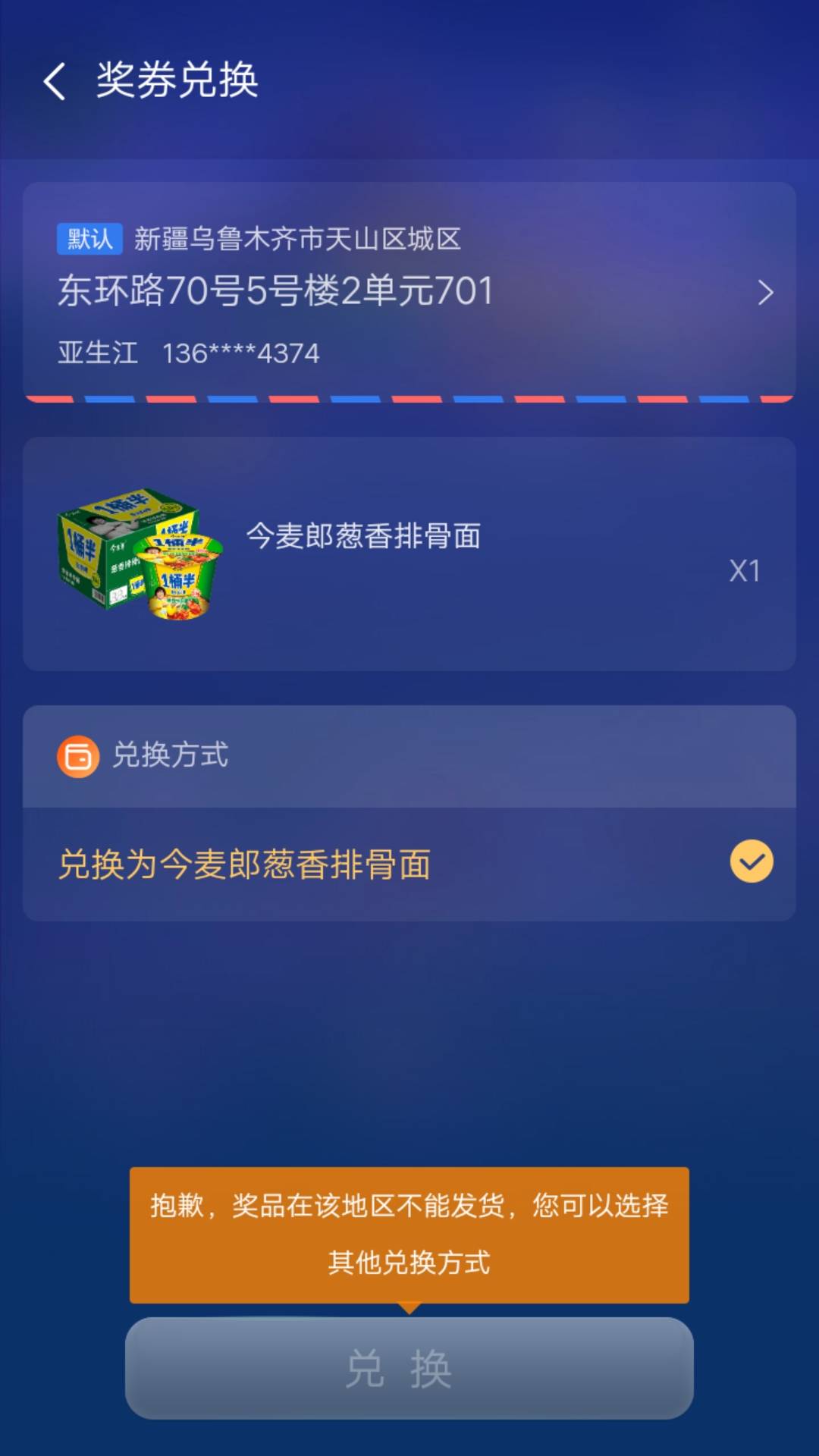Tap the recipient 亚生江 136****4374 row

(x=190, y=350)
